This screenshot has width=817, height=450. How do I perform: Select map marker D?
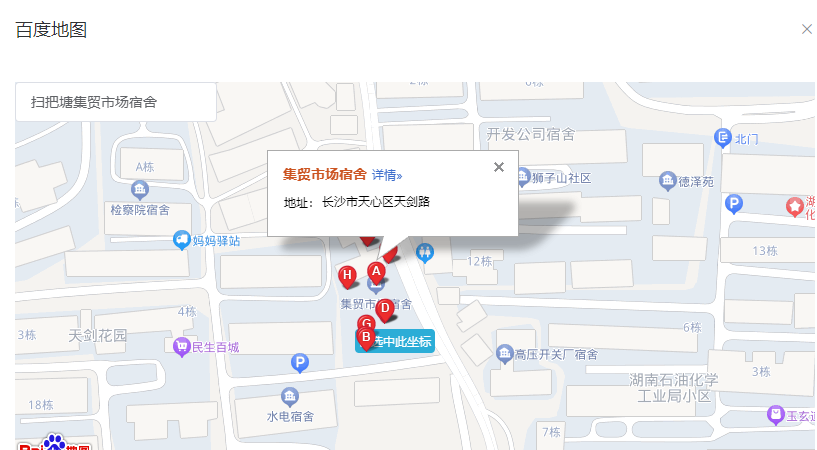(x=385, y=307)
